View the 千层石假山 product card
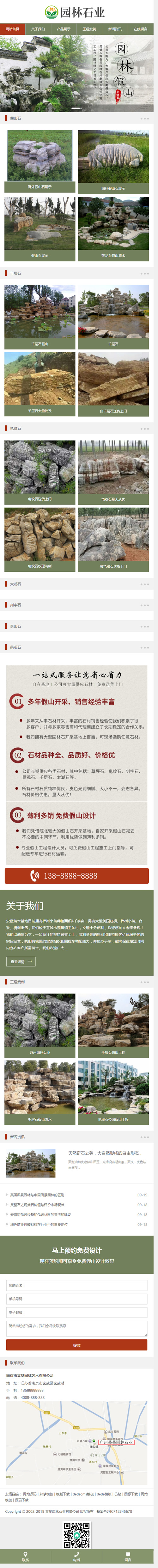Viewport: 158px width, 1568px height. 40,317
